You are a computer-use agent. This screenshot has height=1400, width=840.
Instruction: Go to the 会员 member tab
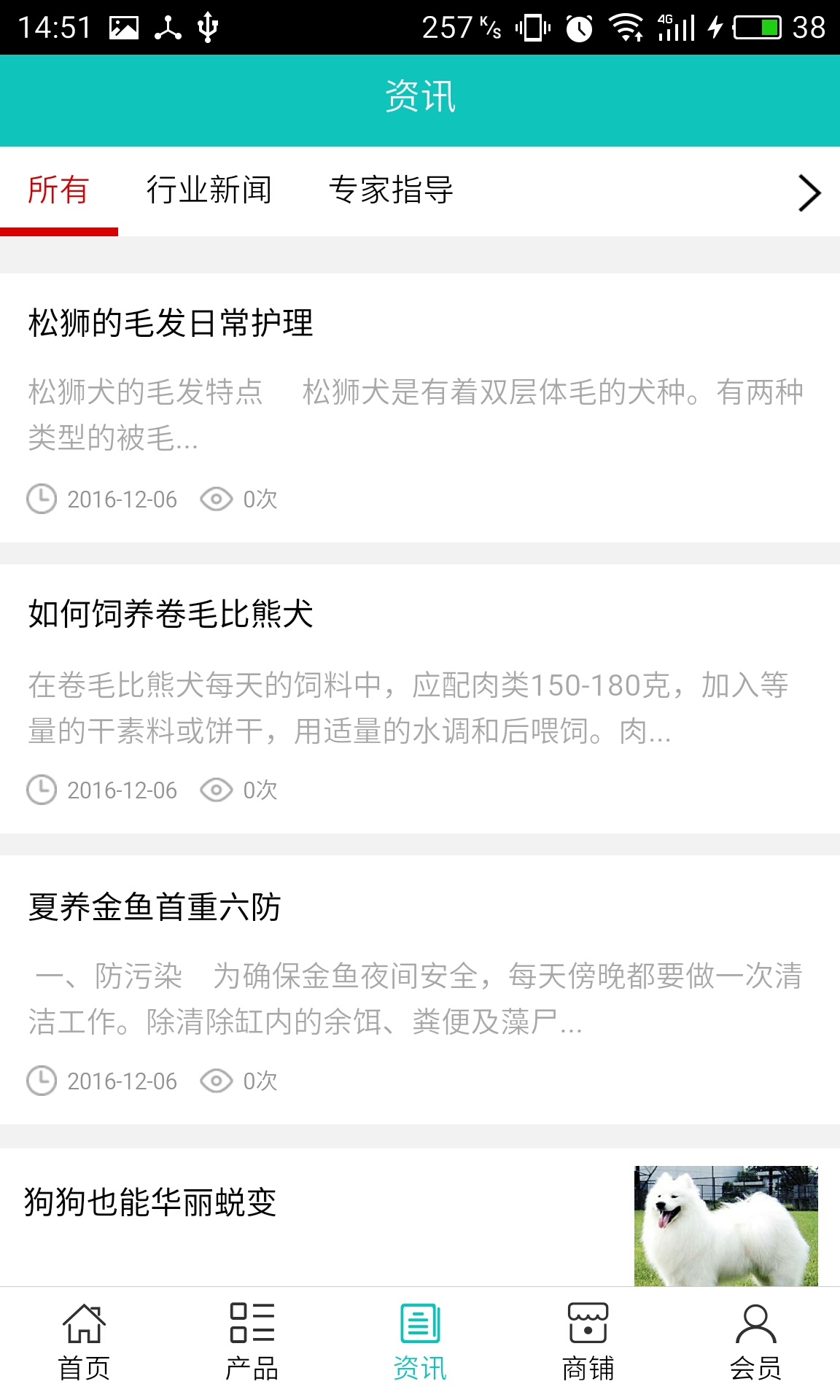click(x=755, y=1342)
